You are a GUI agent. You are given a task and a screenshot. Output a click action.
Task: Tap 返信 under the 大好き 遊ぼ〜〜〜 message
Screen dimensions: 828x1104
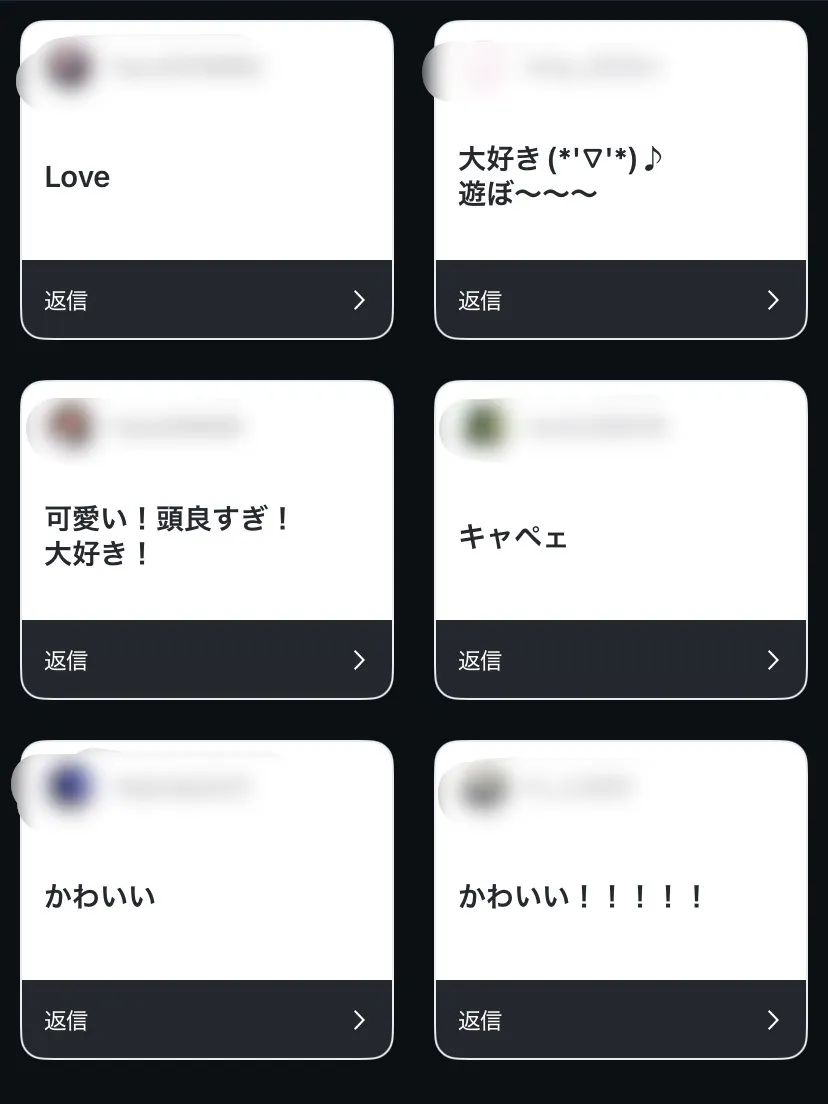pos(620,300)
